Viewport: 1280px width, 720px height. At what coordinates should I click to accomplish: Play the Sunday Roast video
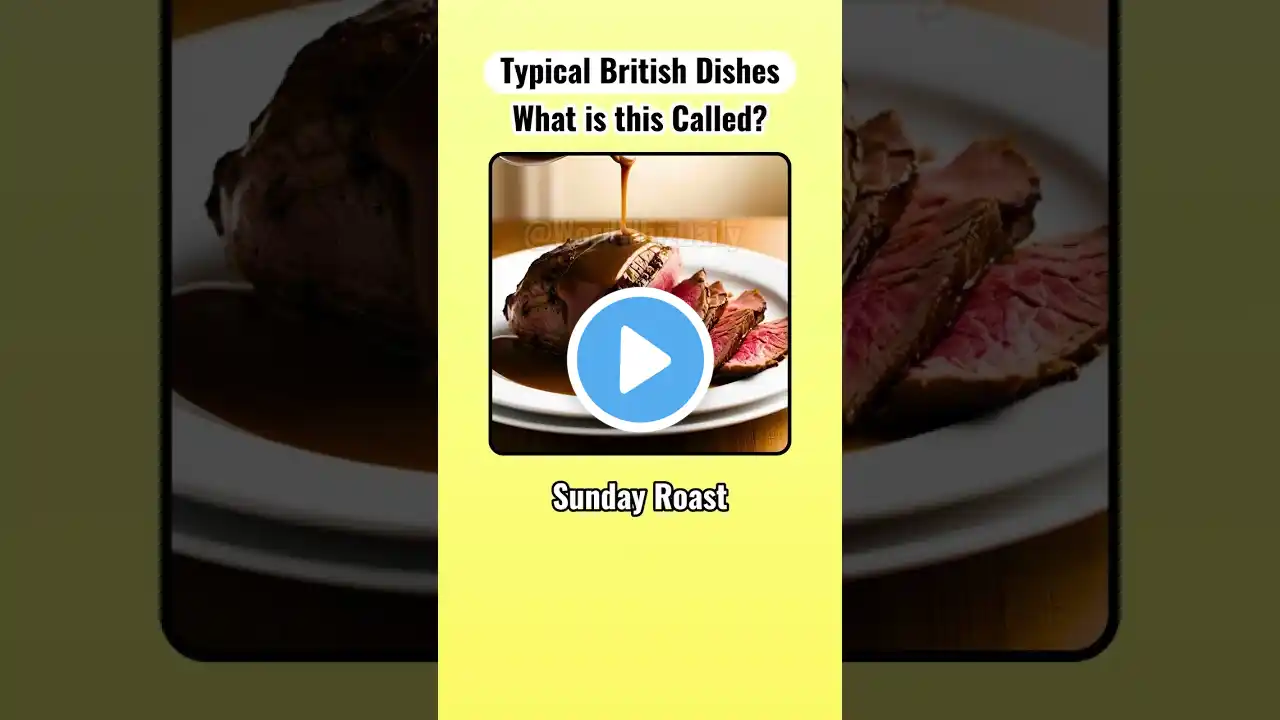tap(640, 359)
